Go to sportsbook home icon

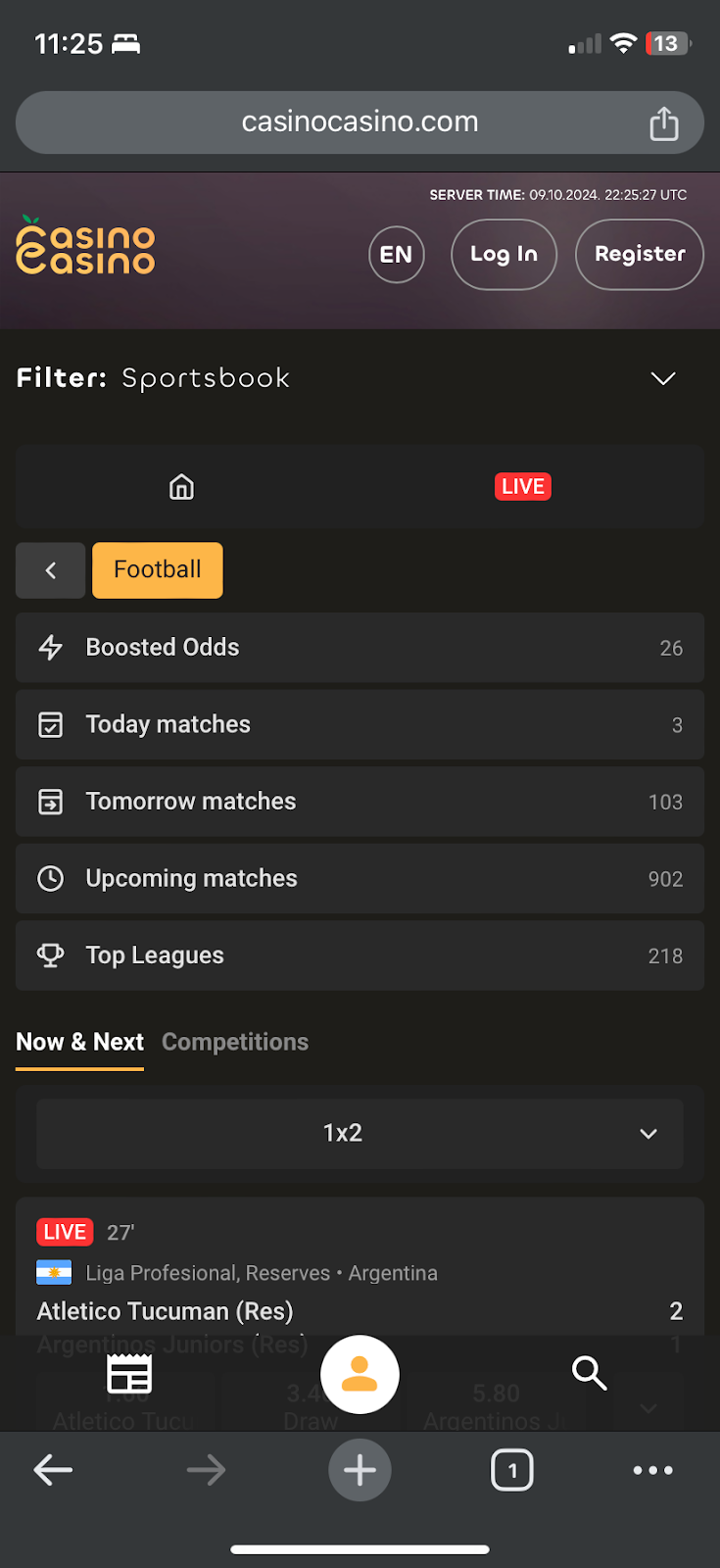point(181,487)
